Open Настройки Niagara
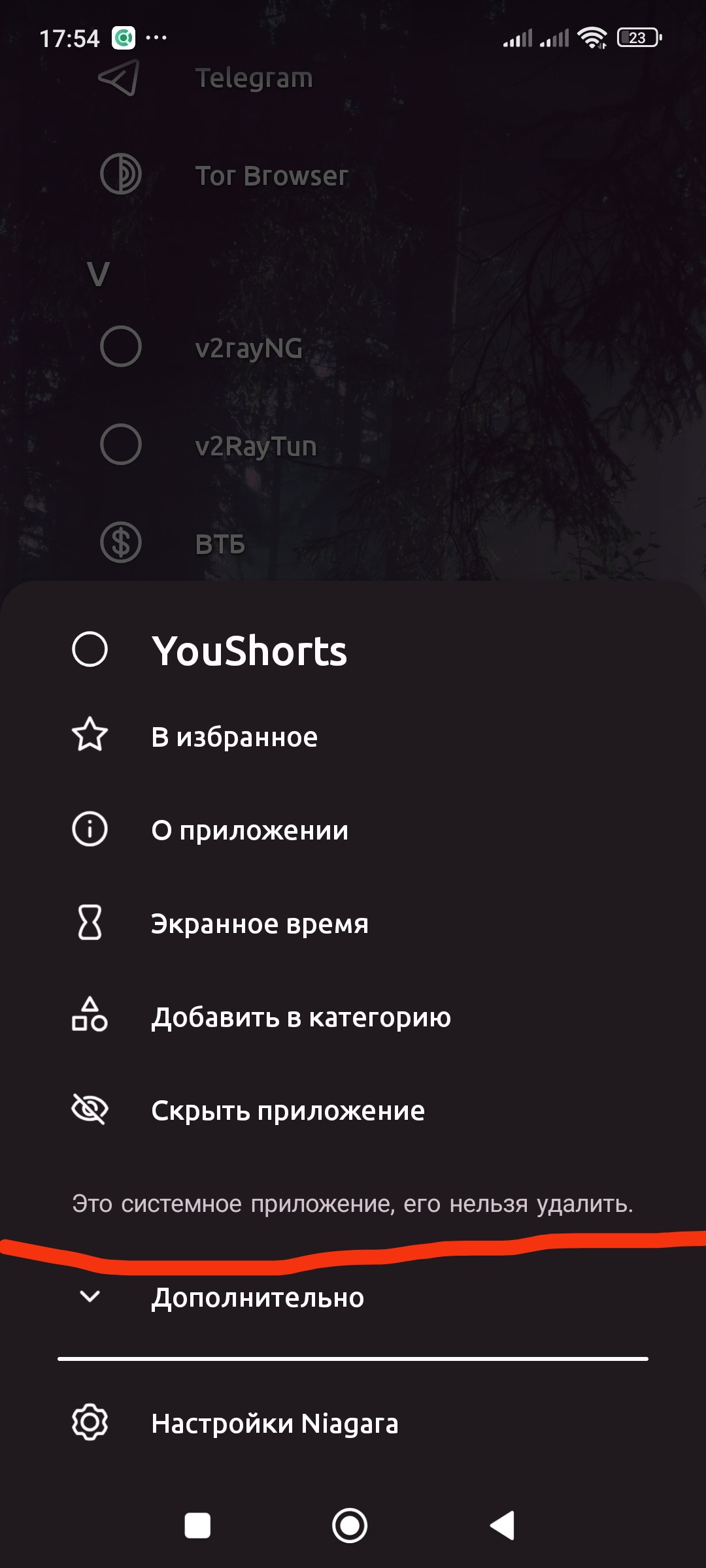 pyautogui.click(x=275, y=1423)
